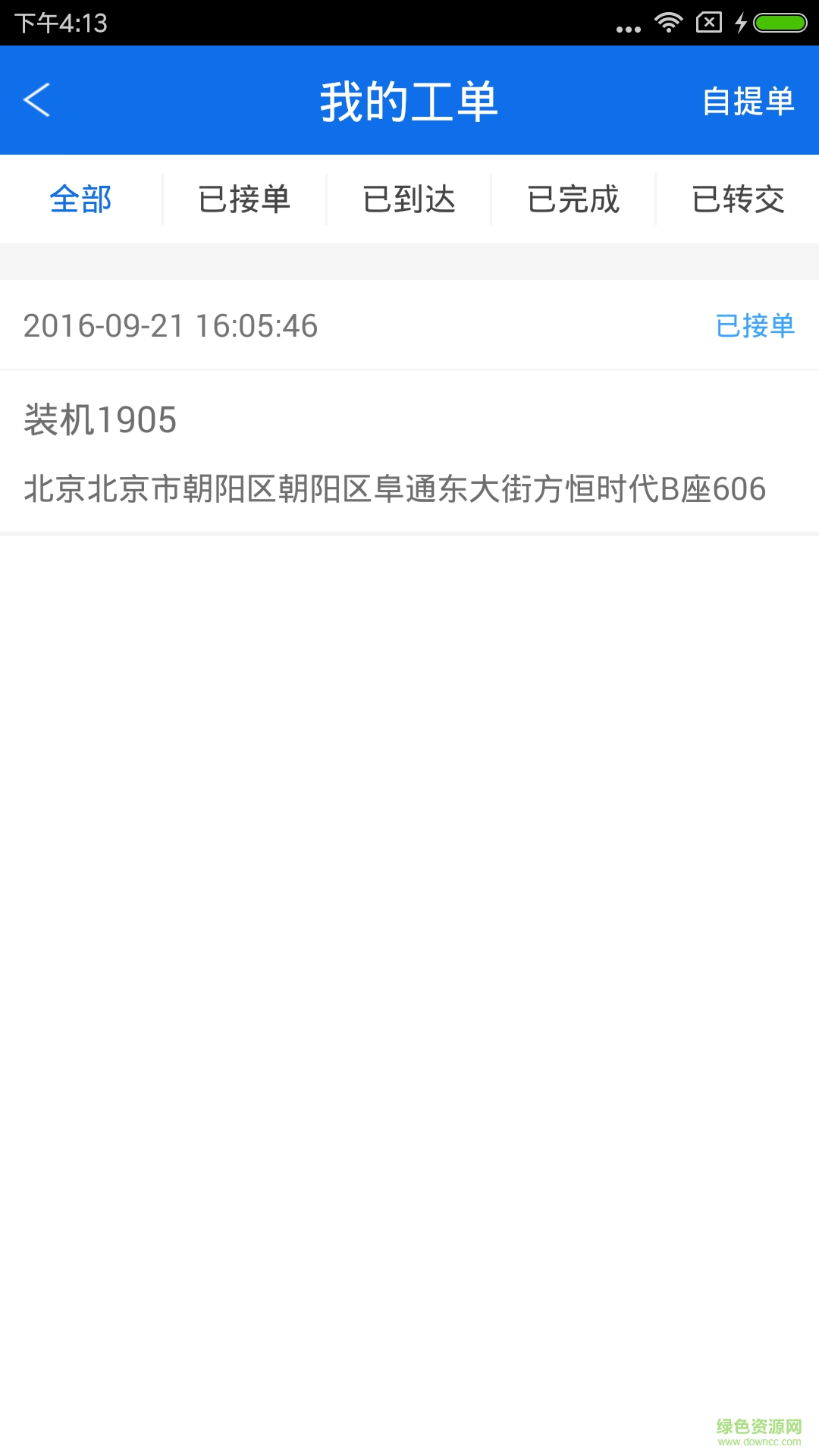Tap the 已接单 status label on the order

(755, 327)
